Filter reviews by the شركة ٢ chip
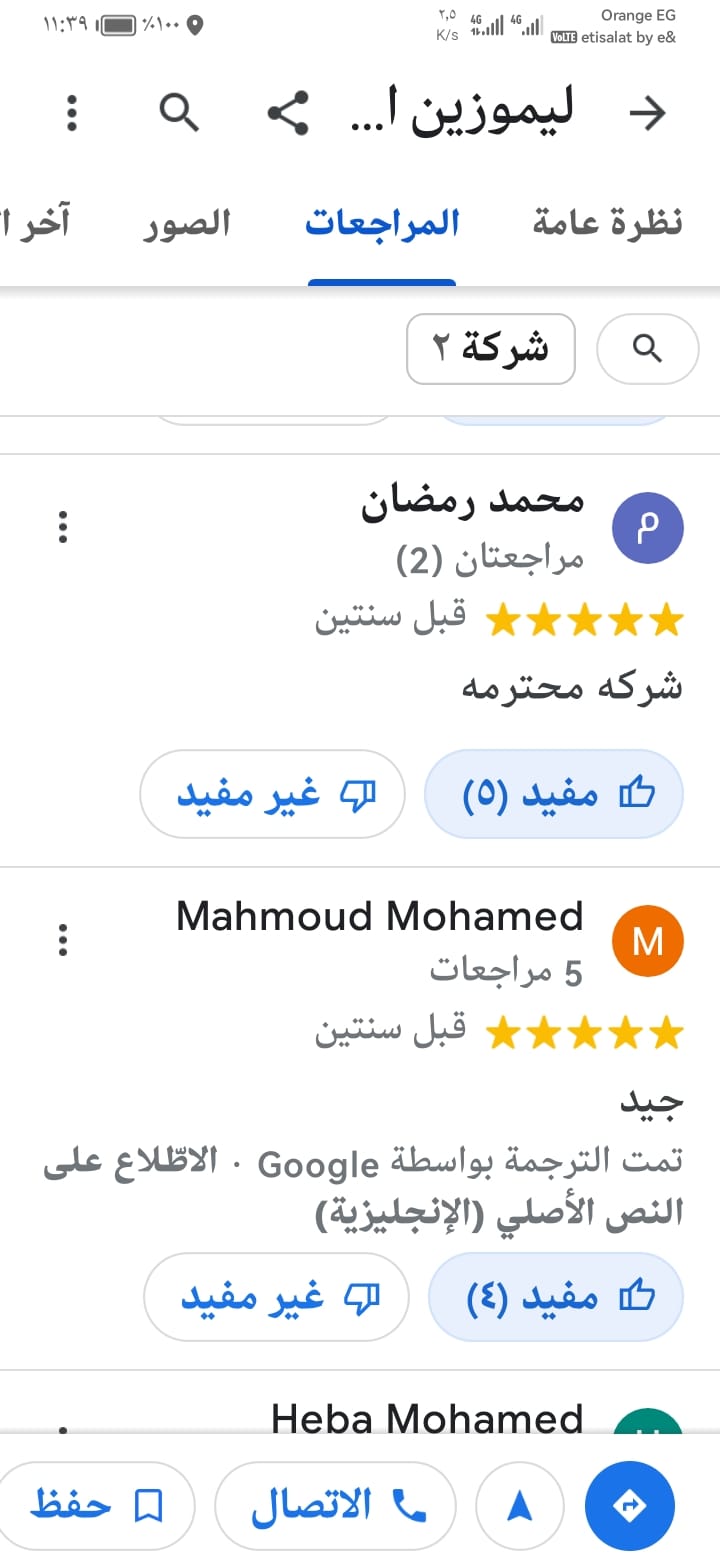Viewport: 720px width, 1560px height. click(490, 349)
